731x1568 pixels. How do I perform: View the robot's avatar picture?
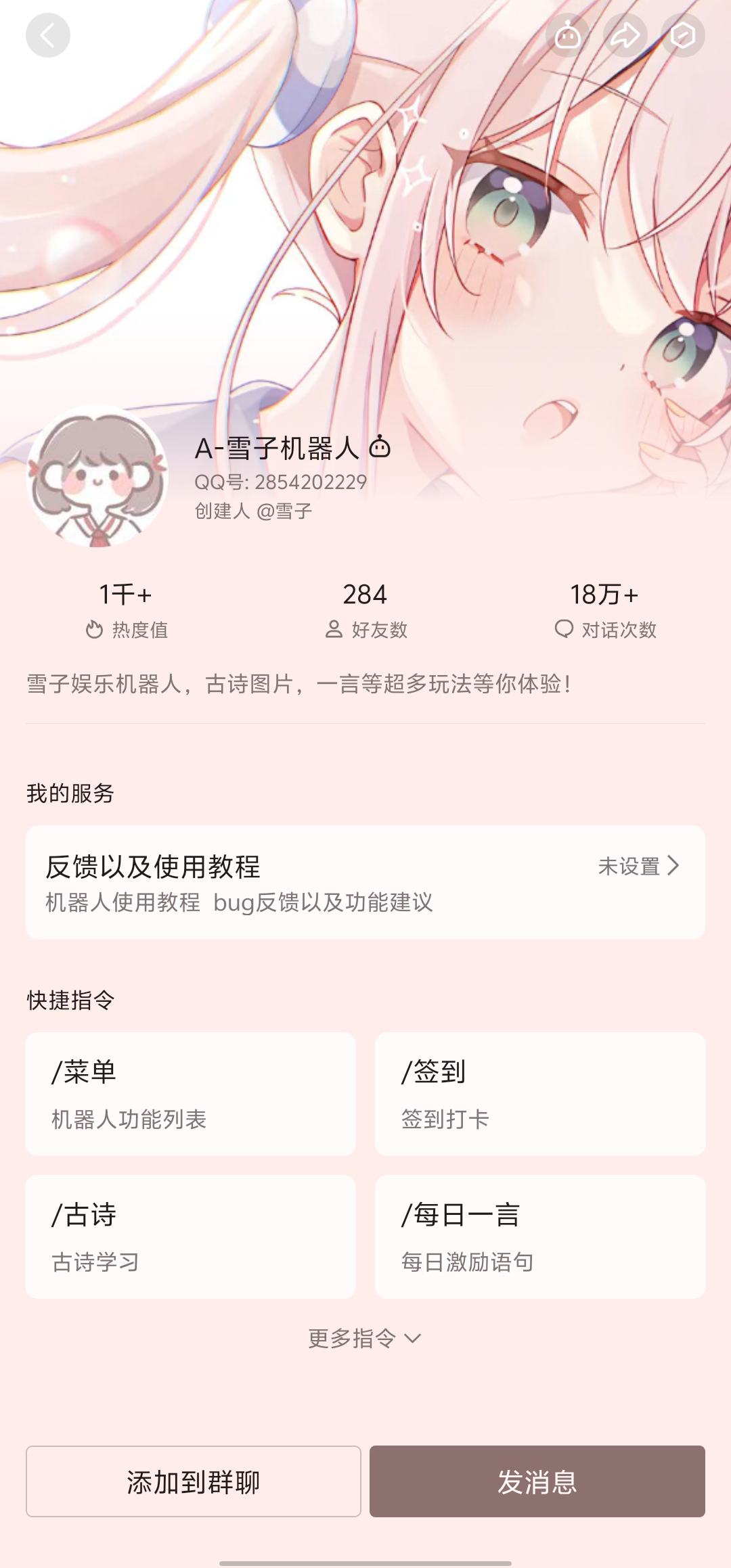tap(97, 477)
